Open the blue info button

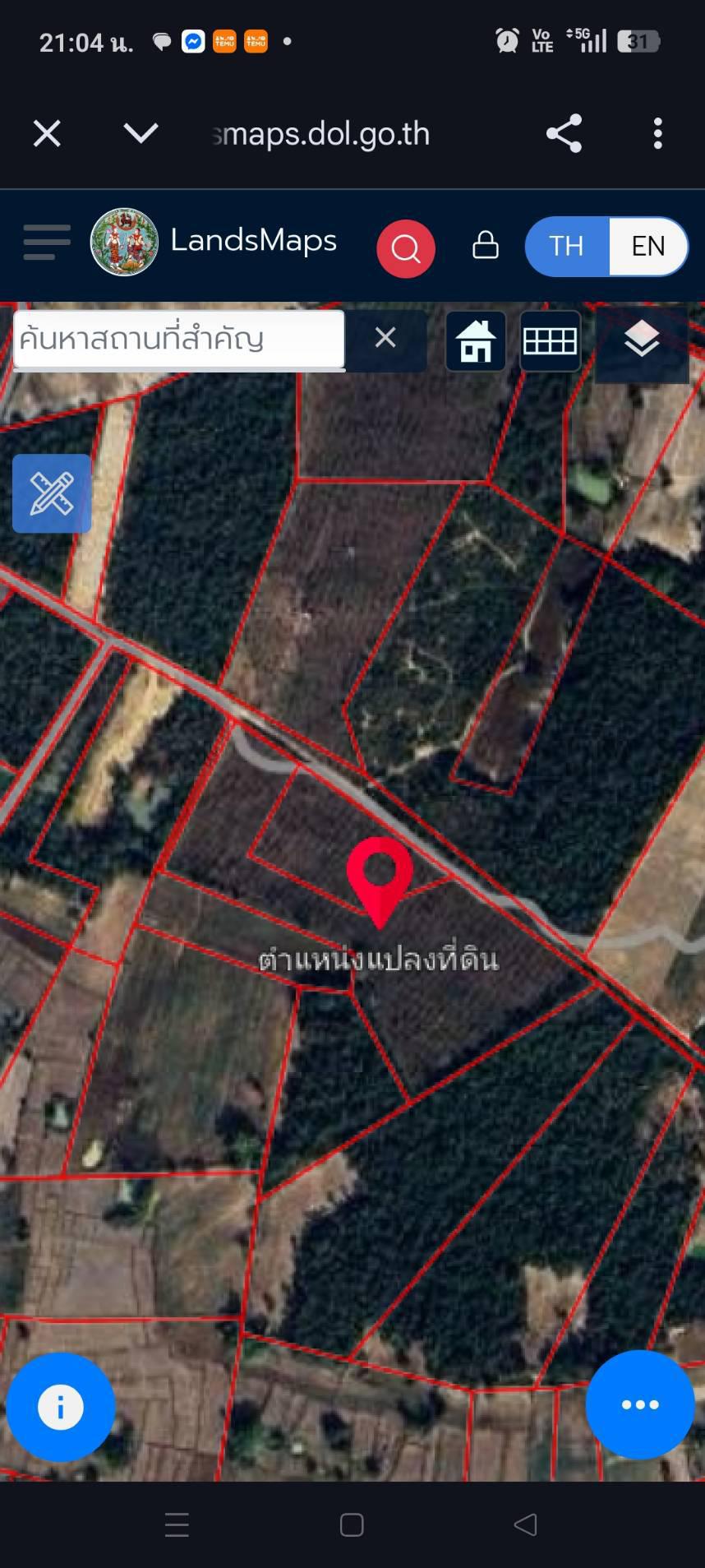point(60,1407)
